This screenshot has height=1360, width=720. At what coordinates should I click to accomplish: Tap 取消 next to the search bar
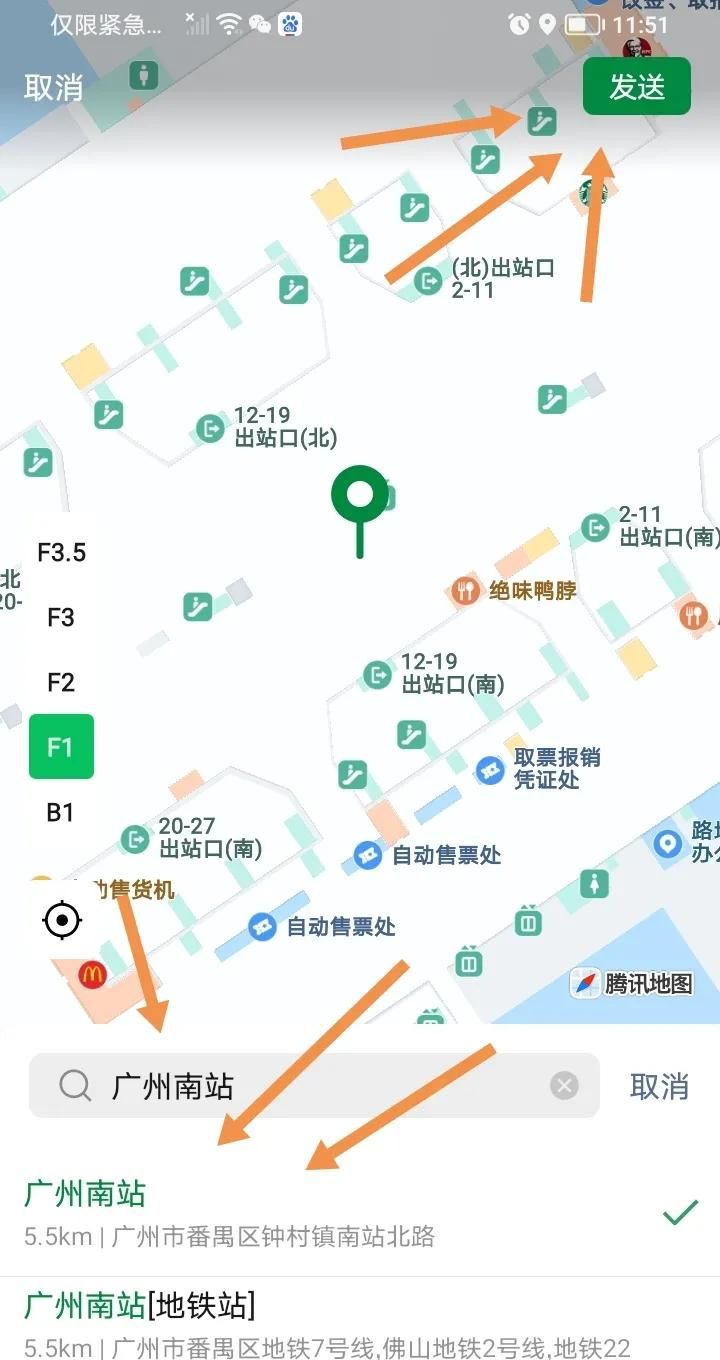pos(659,1086)
